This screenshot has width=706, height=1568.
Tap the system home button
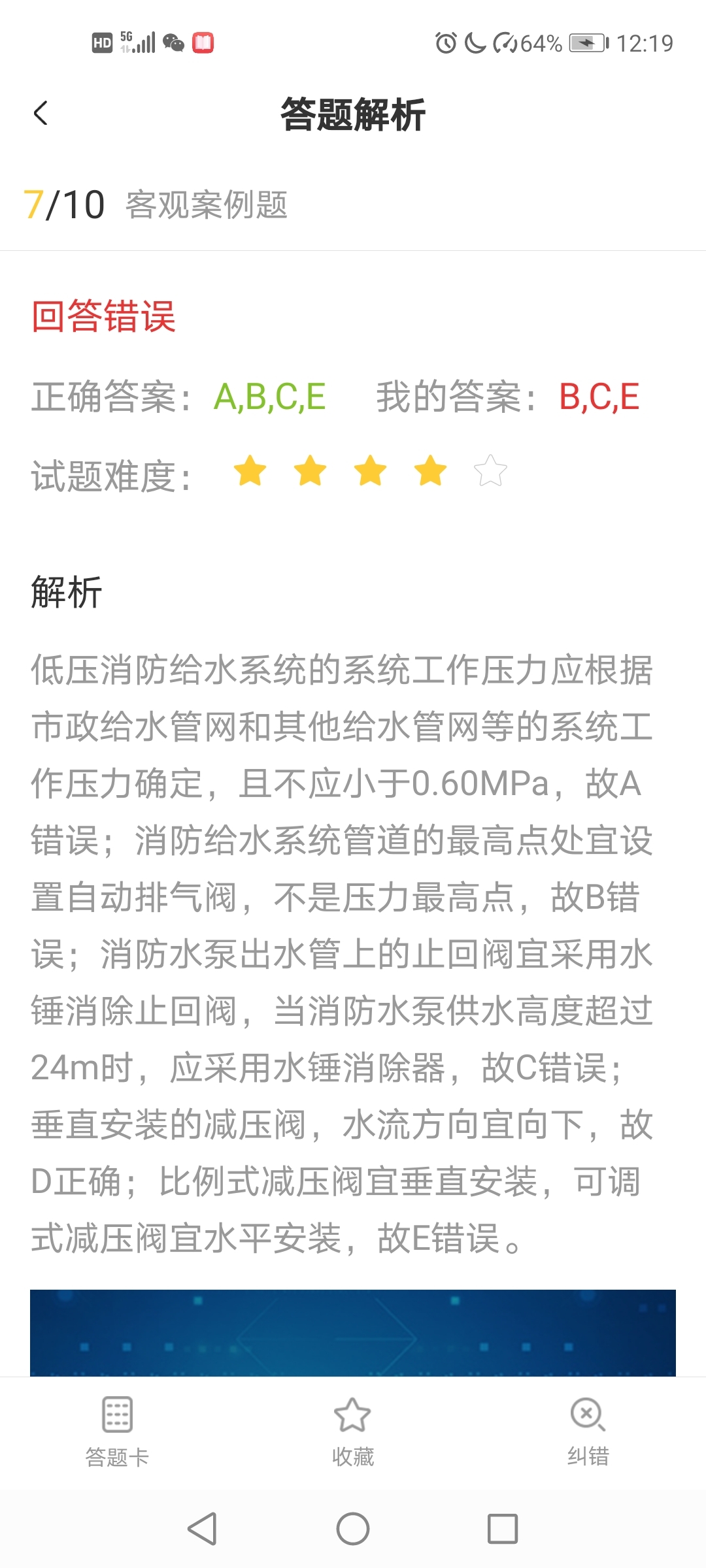pos(353,1529)
